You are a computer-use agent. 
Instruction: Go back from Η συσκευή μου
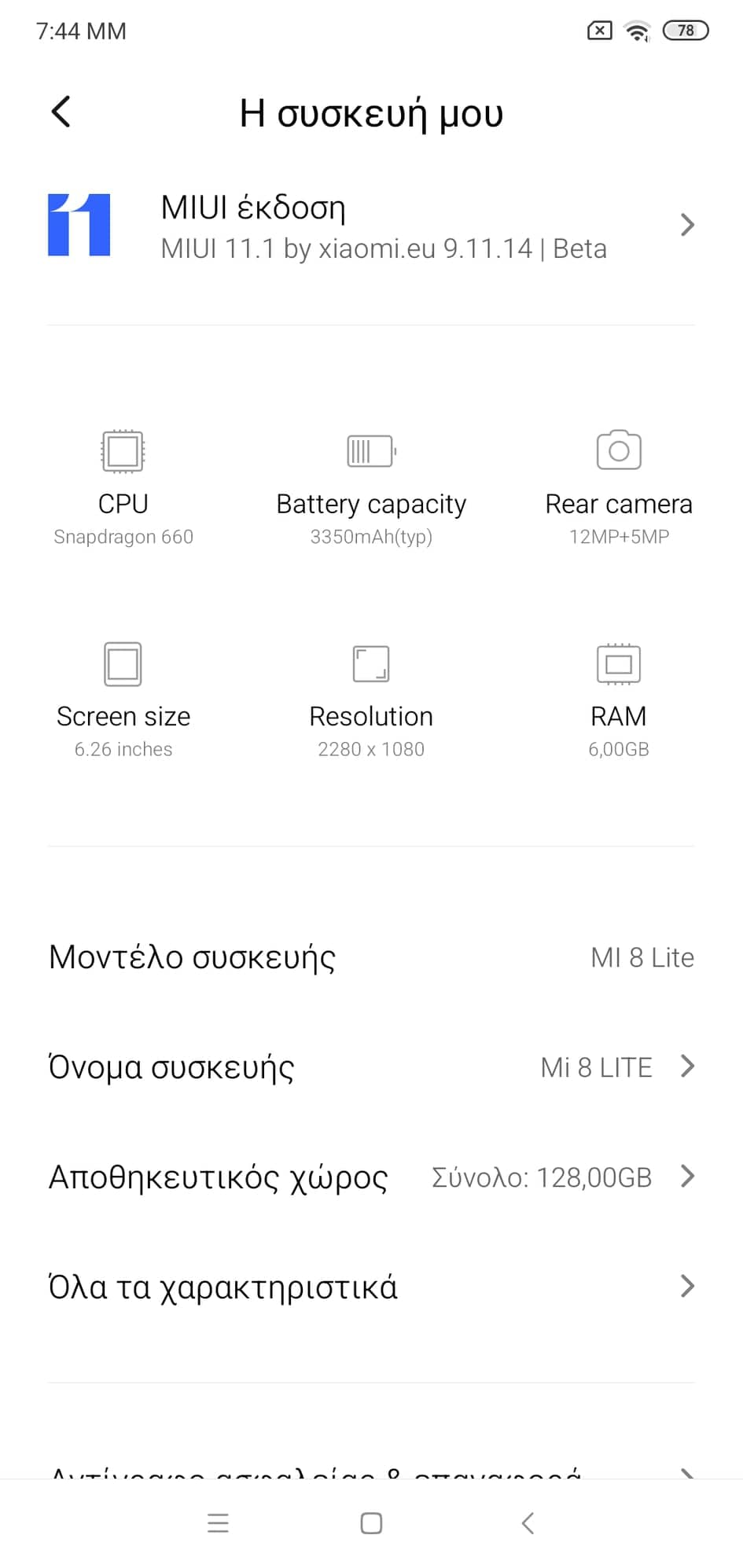click(x=61, y=112)
